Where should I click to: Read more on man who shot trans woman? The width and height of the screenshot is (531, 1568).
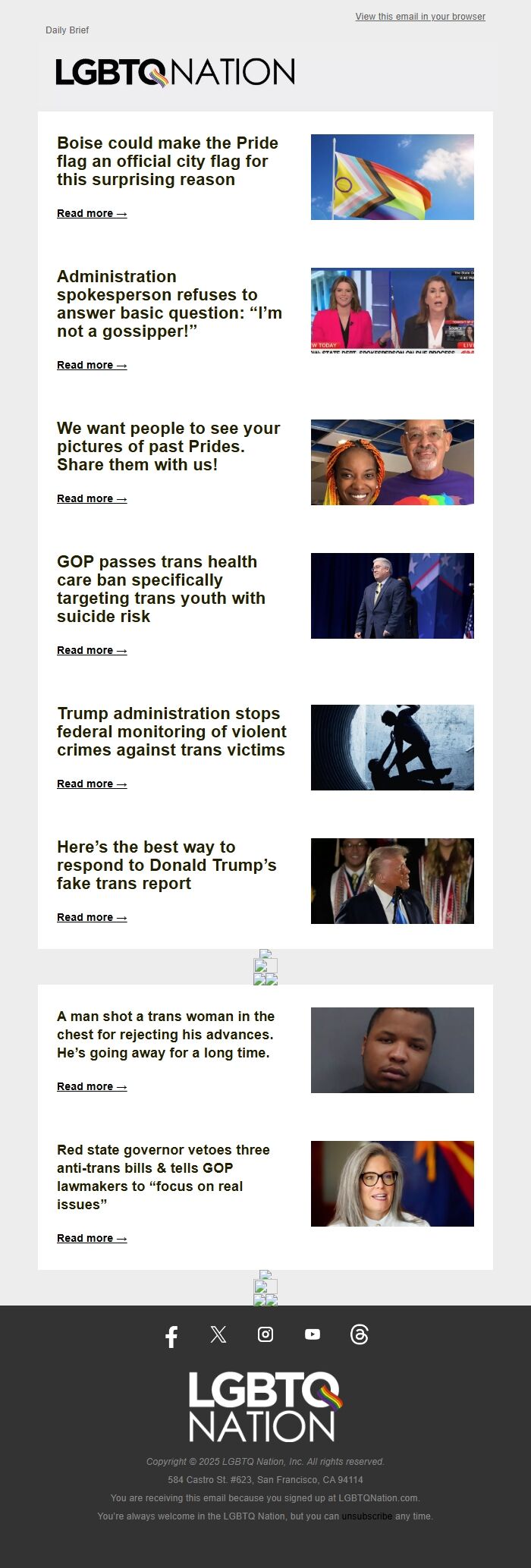(x=91, y=1087)
